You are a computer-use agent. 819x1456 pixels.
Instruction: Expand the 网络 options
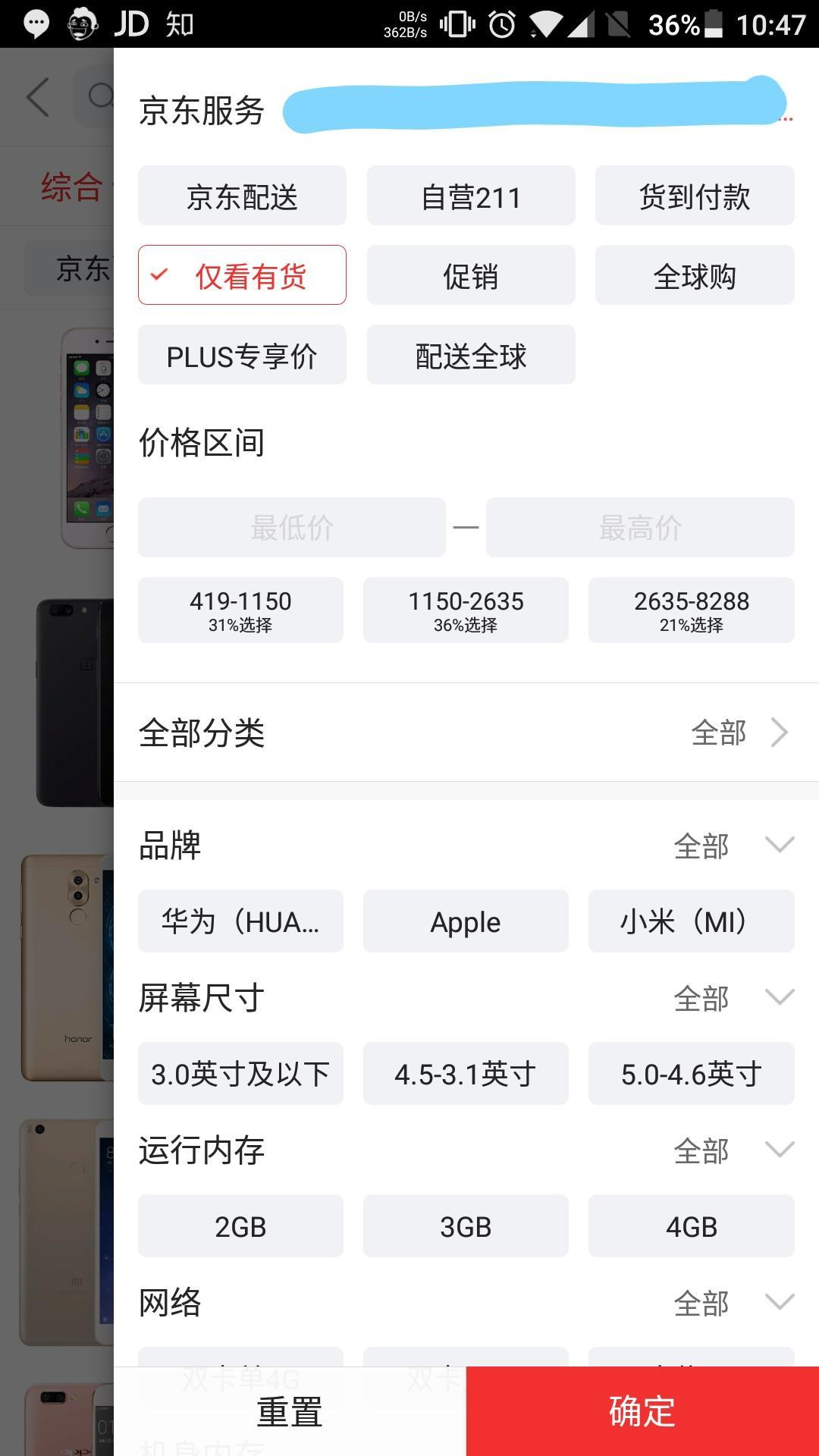tap(733, 1303)
